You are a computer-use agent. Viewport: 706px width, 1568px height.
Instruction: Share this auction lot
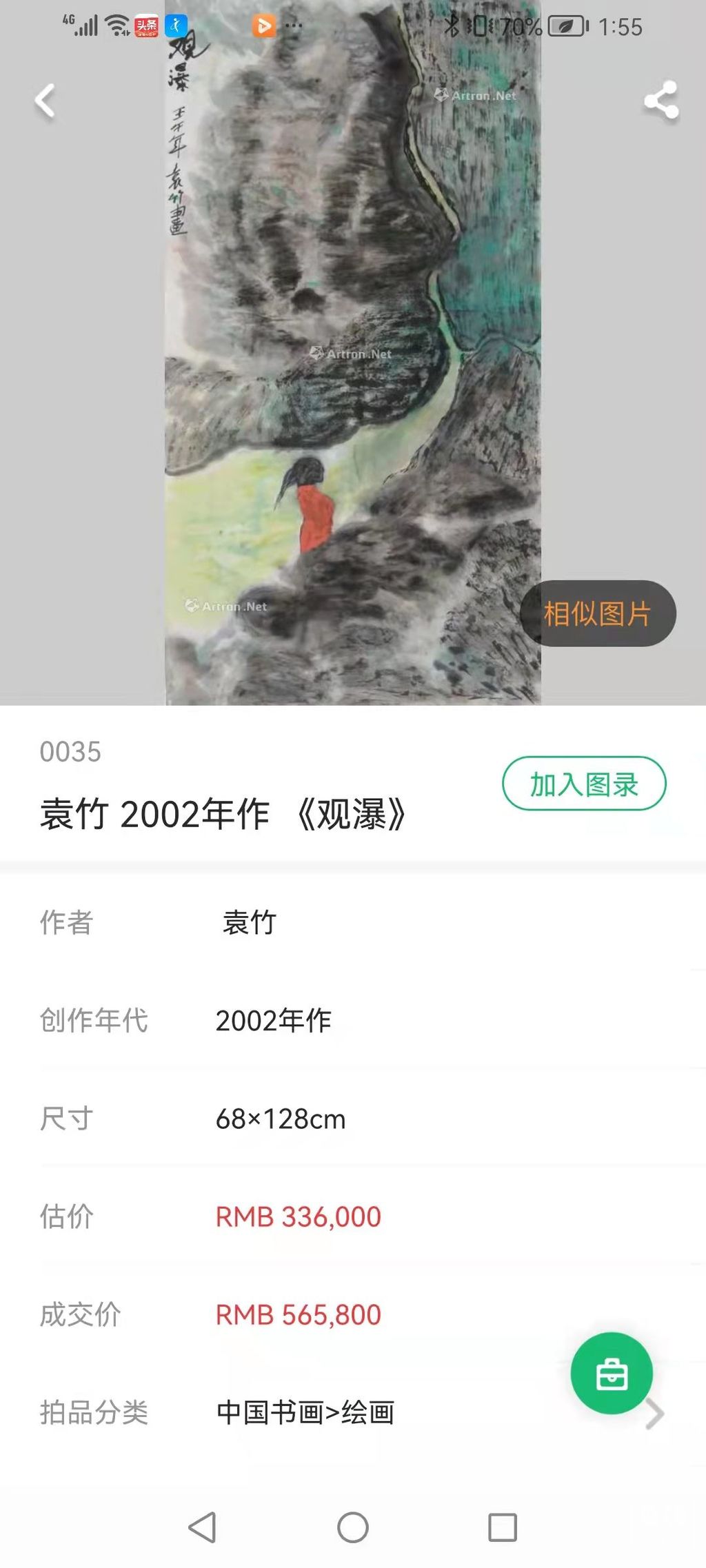point(661,101)
